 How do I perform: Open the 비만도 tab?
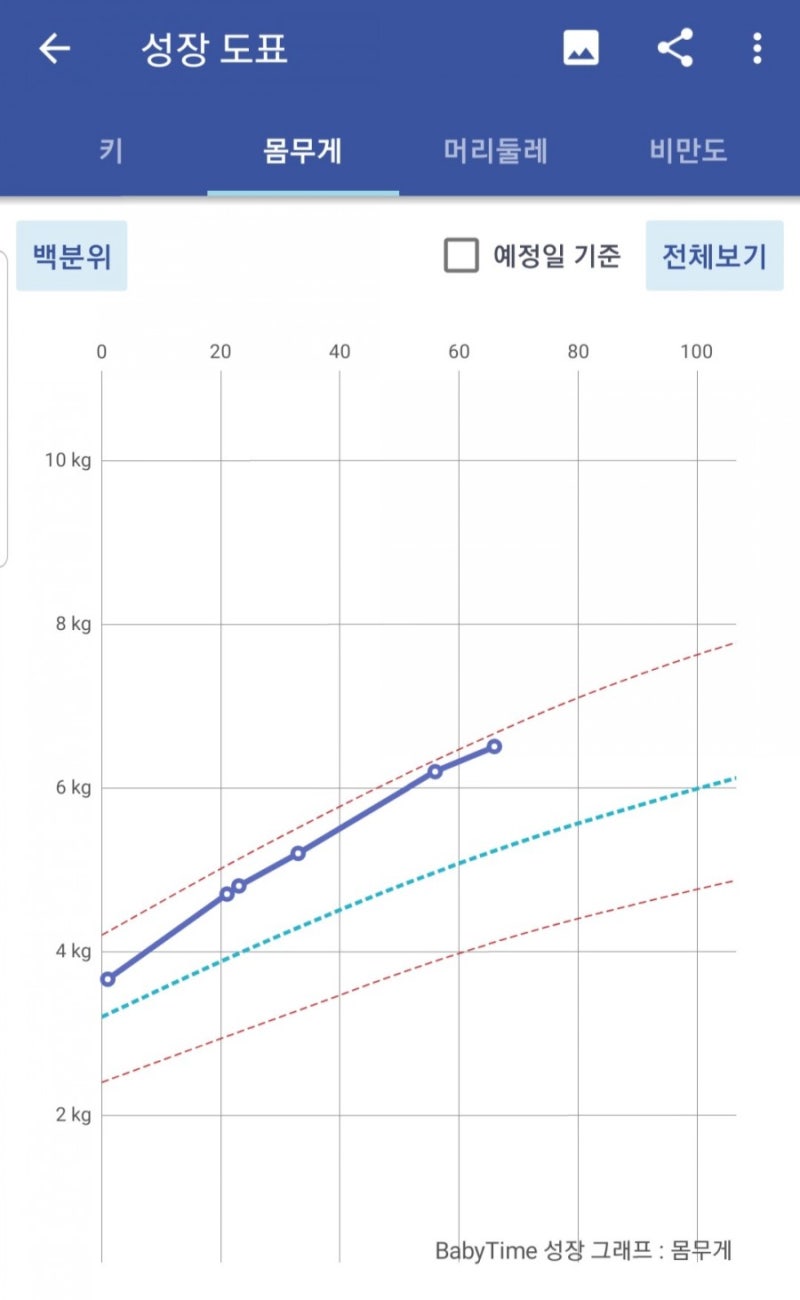click(x=688, y=151)
